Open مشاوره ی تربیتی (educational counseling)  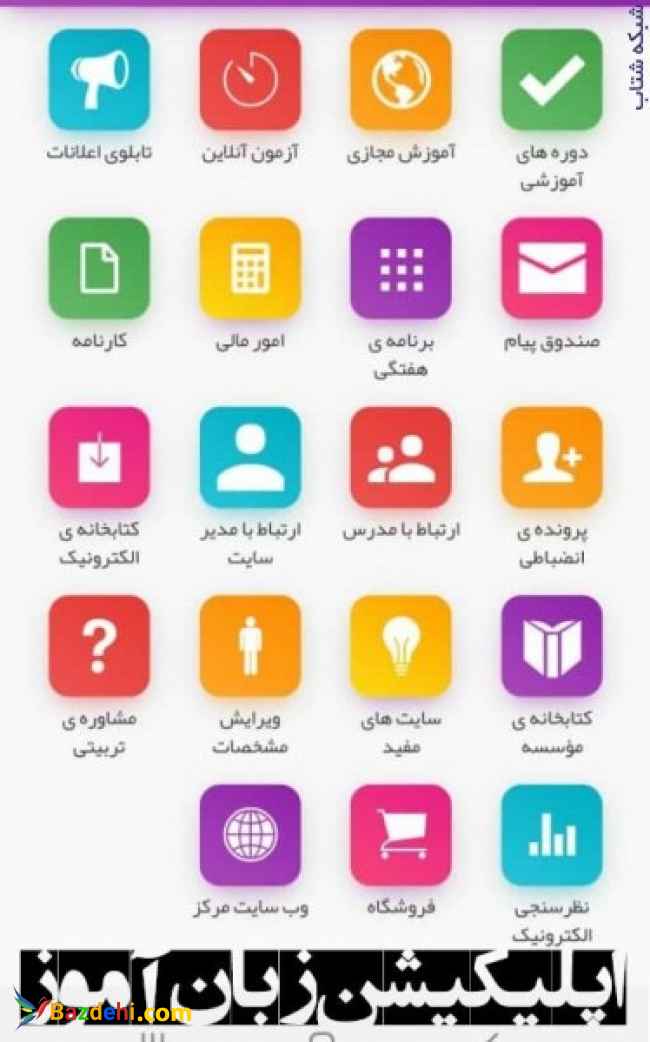pos(99,646)
